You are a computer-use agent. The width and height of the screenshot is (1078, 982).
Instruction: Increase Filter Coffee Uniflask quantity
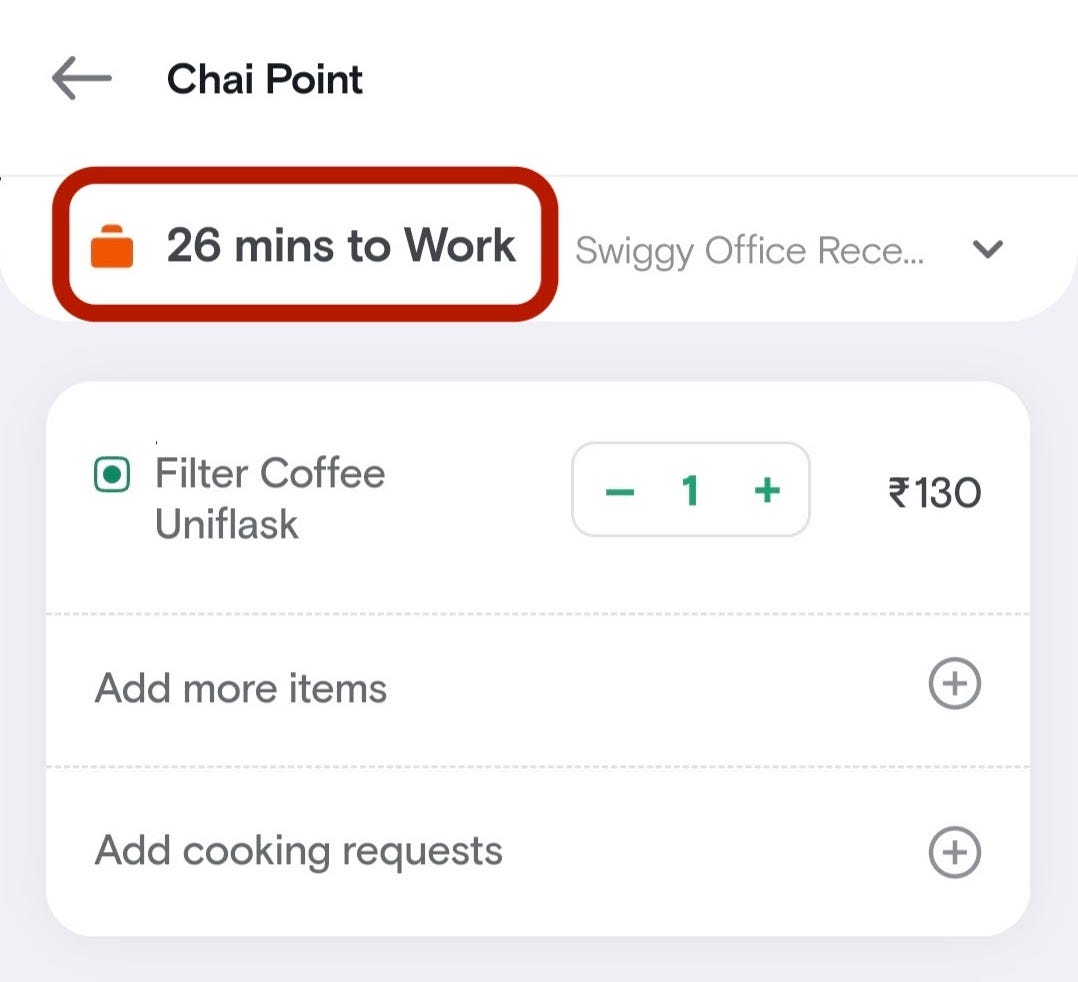pos(766,490)
